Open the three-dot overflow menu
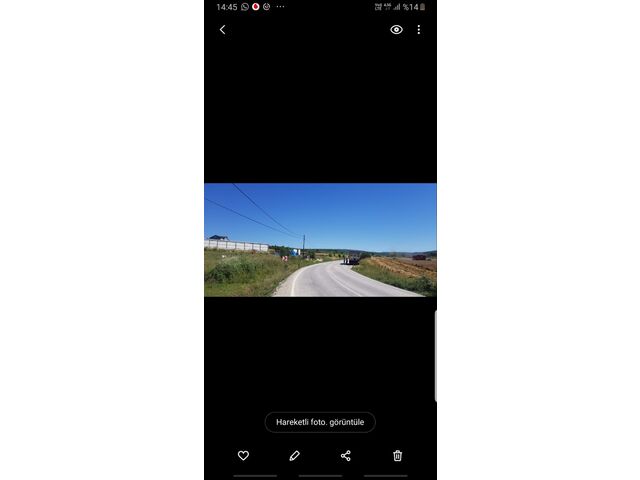This screenshot has height=480, width=640. click(x=418, y=30)
